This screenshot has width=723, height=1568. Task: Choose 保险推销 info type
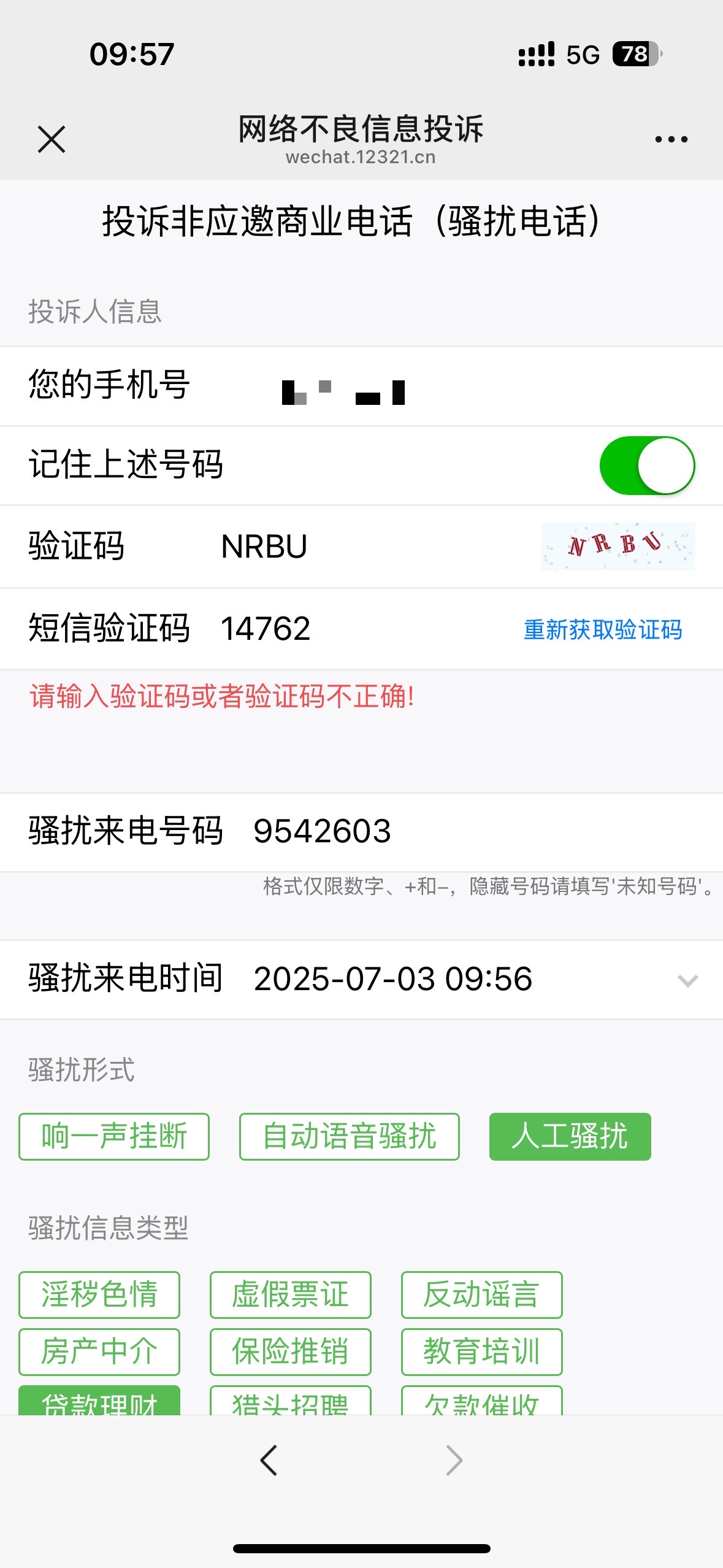[x=291, y=1352]
